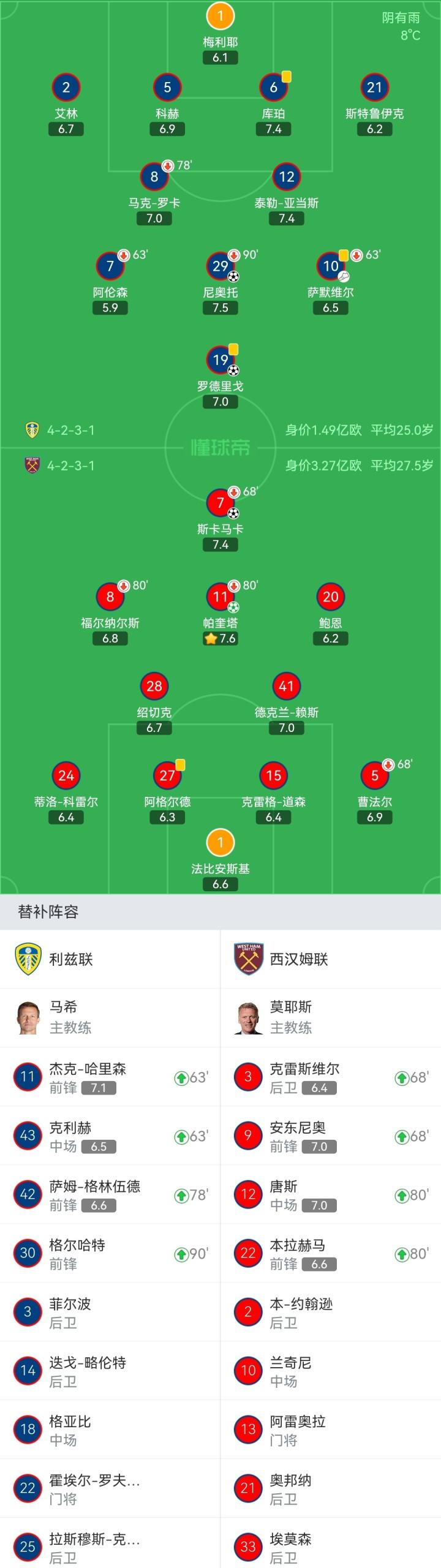The image size is (441, 1568).
Task: Open 西汉姆联 team page
Action: tap(298, 959)
